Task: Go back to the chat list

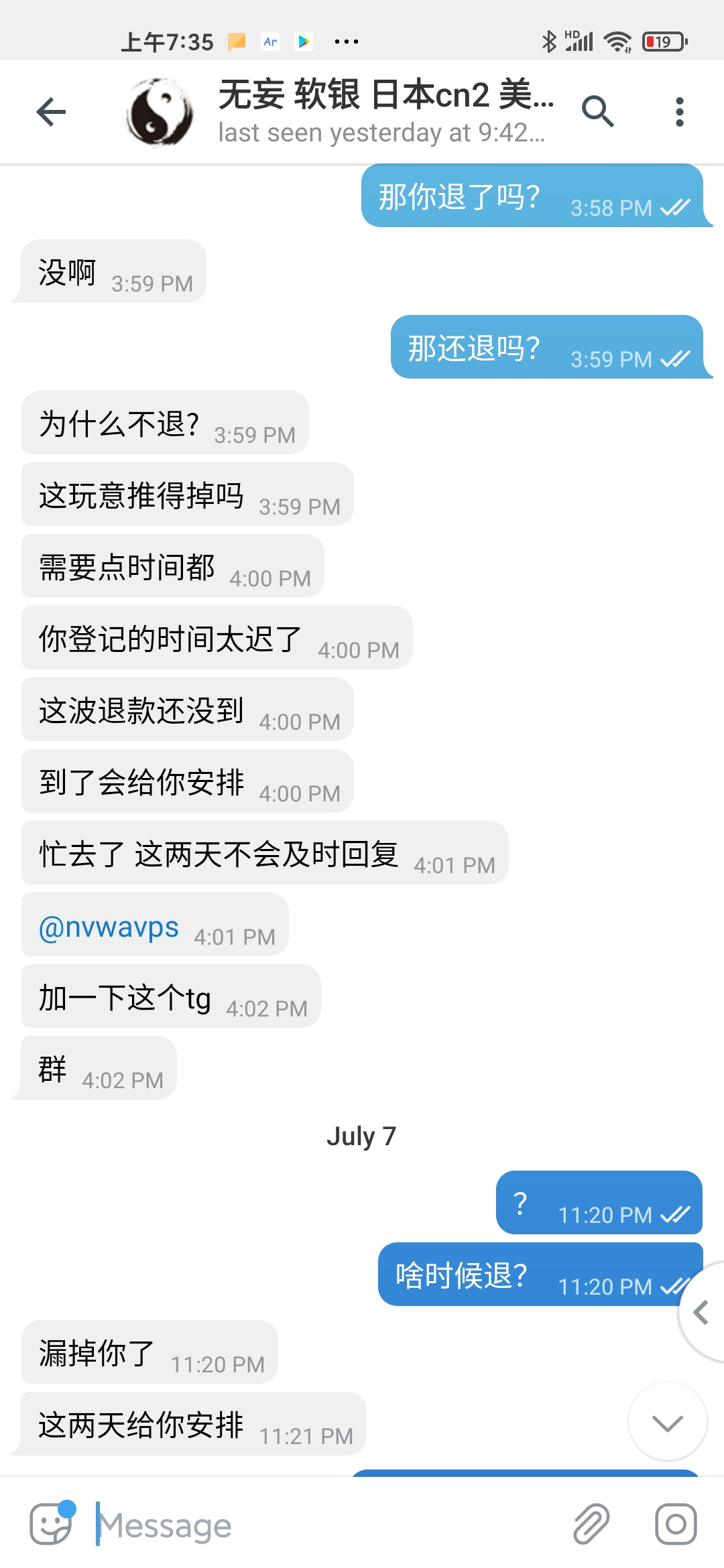Action: click(51, 112)
